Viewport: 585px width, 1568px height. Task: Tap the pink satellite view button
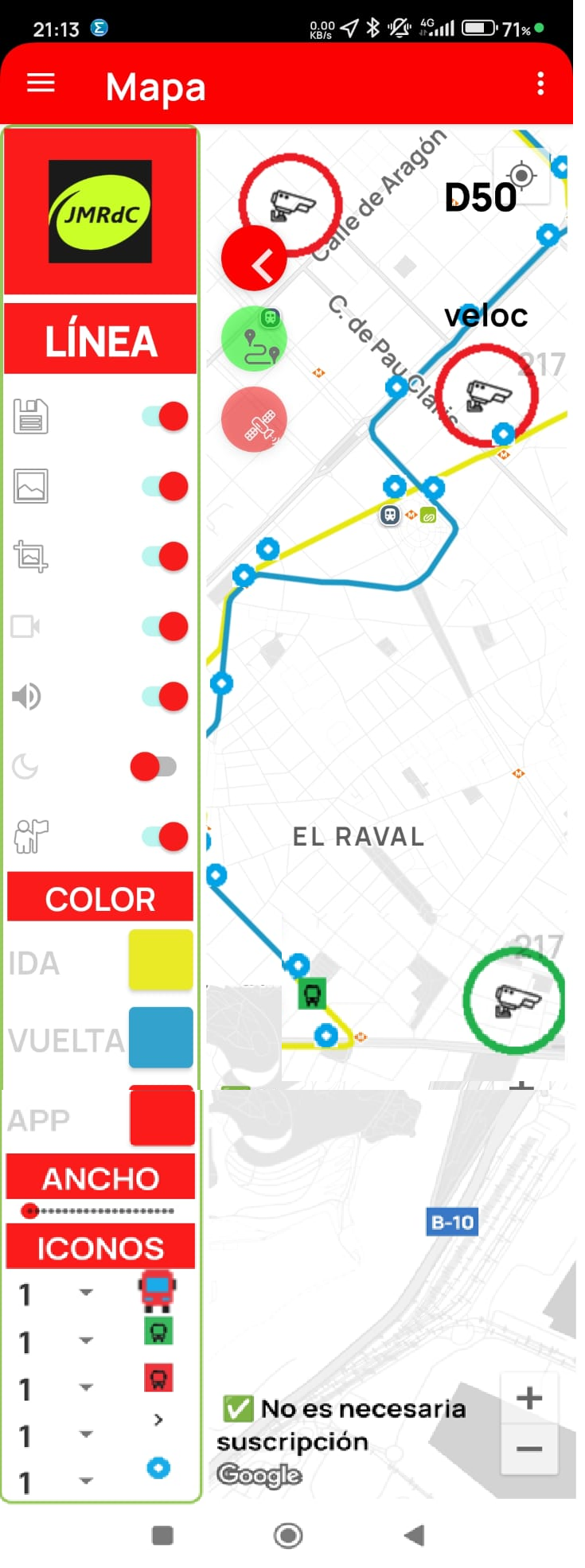tap(254, 420)
